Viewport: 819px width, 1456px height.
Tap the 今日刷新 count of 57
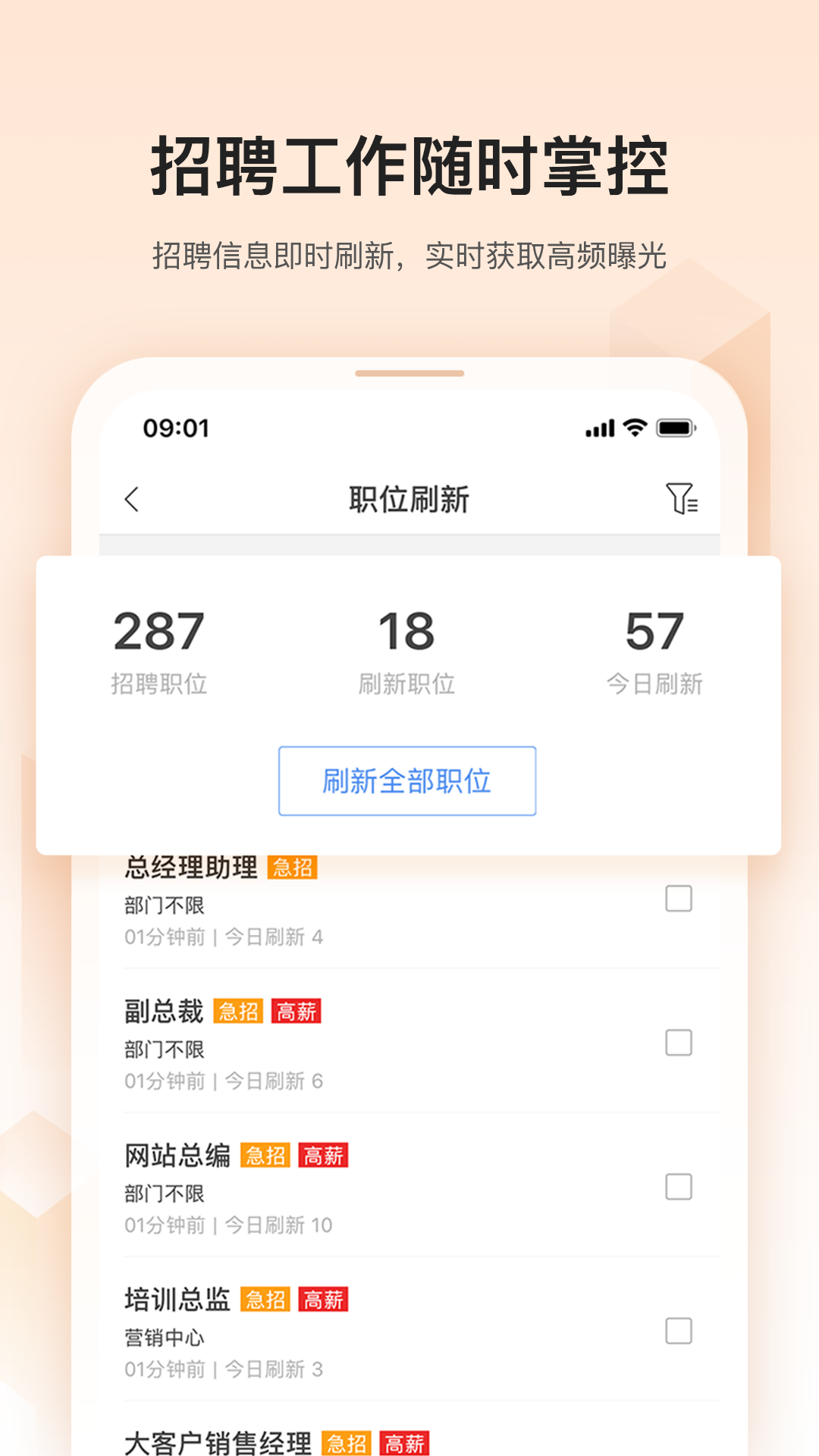point(654,652)
